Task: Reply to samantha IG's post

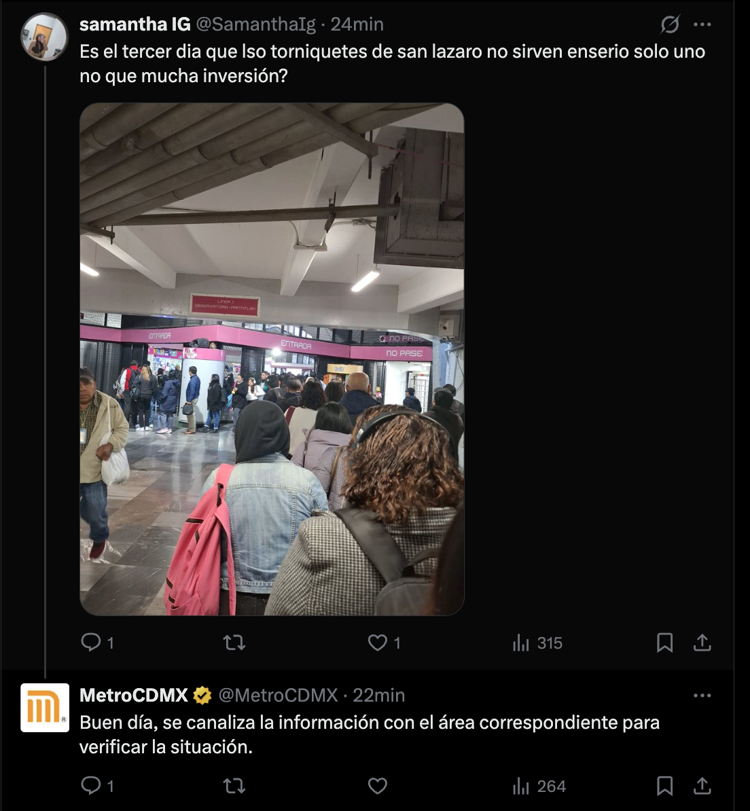Action: (x=91, y=643)
